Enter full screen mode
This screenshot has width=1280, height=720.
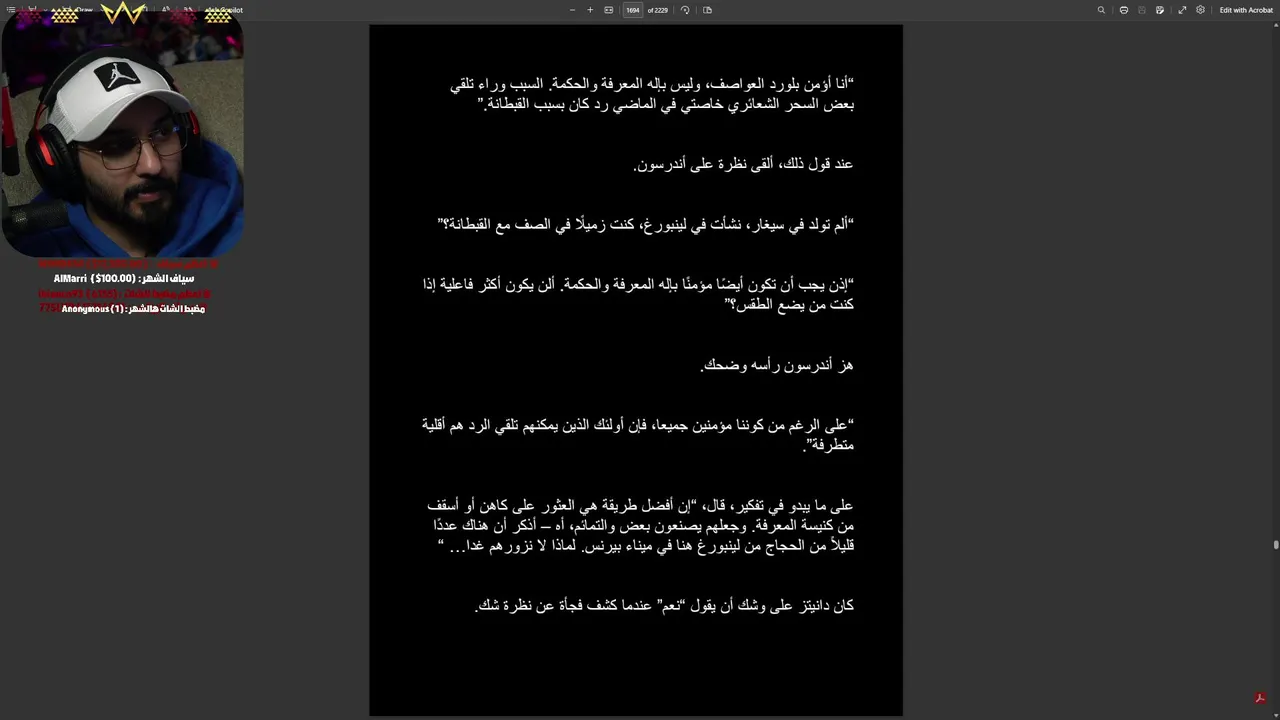(x=1182, y=10)
